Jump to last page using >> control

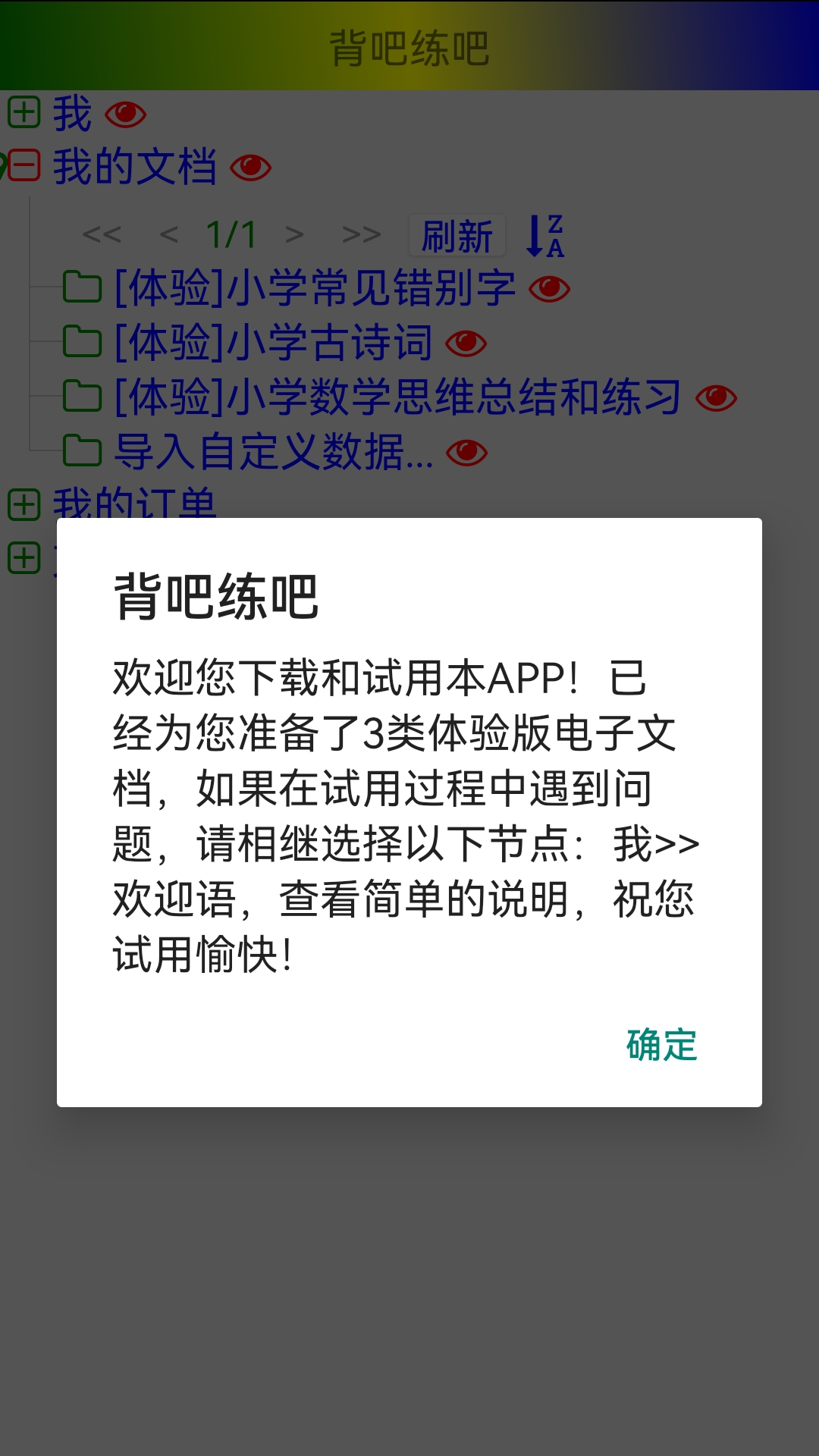pyautogui.click(x=359, y=234)
